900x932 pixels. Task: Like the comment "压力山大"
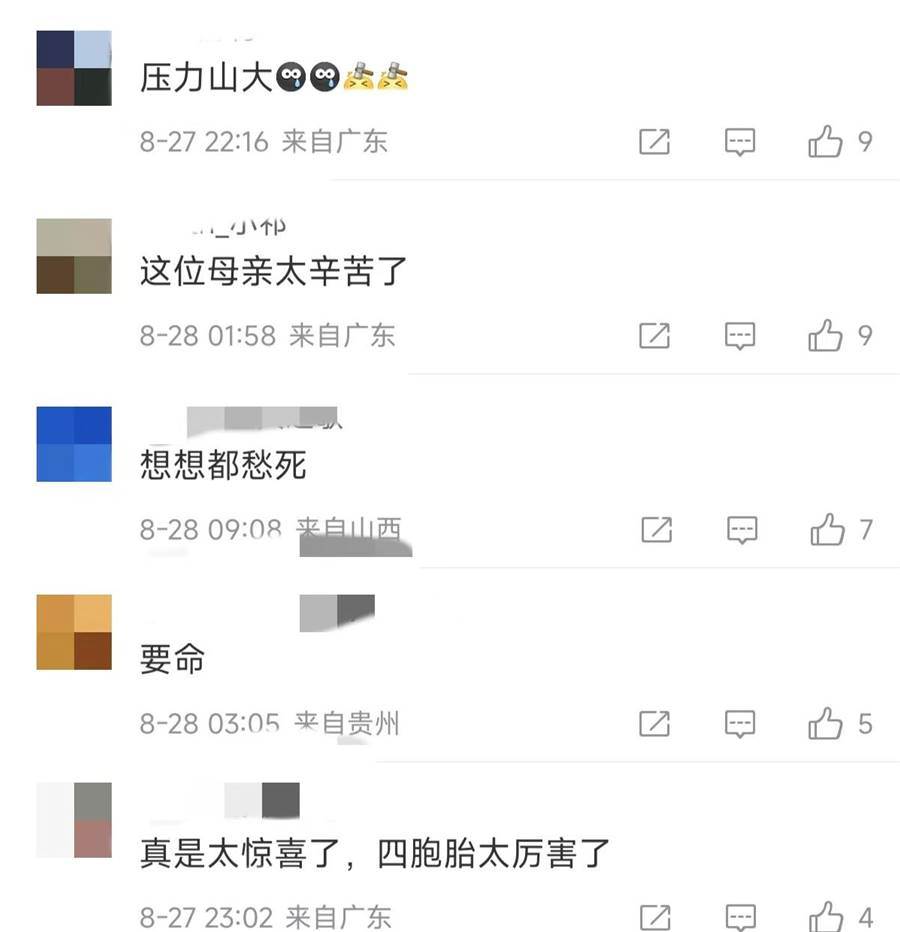click(x=826, y=142)
